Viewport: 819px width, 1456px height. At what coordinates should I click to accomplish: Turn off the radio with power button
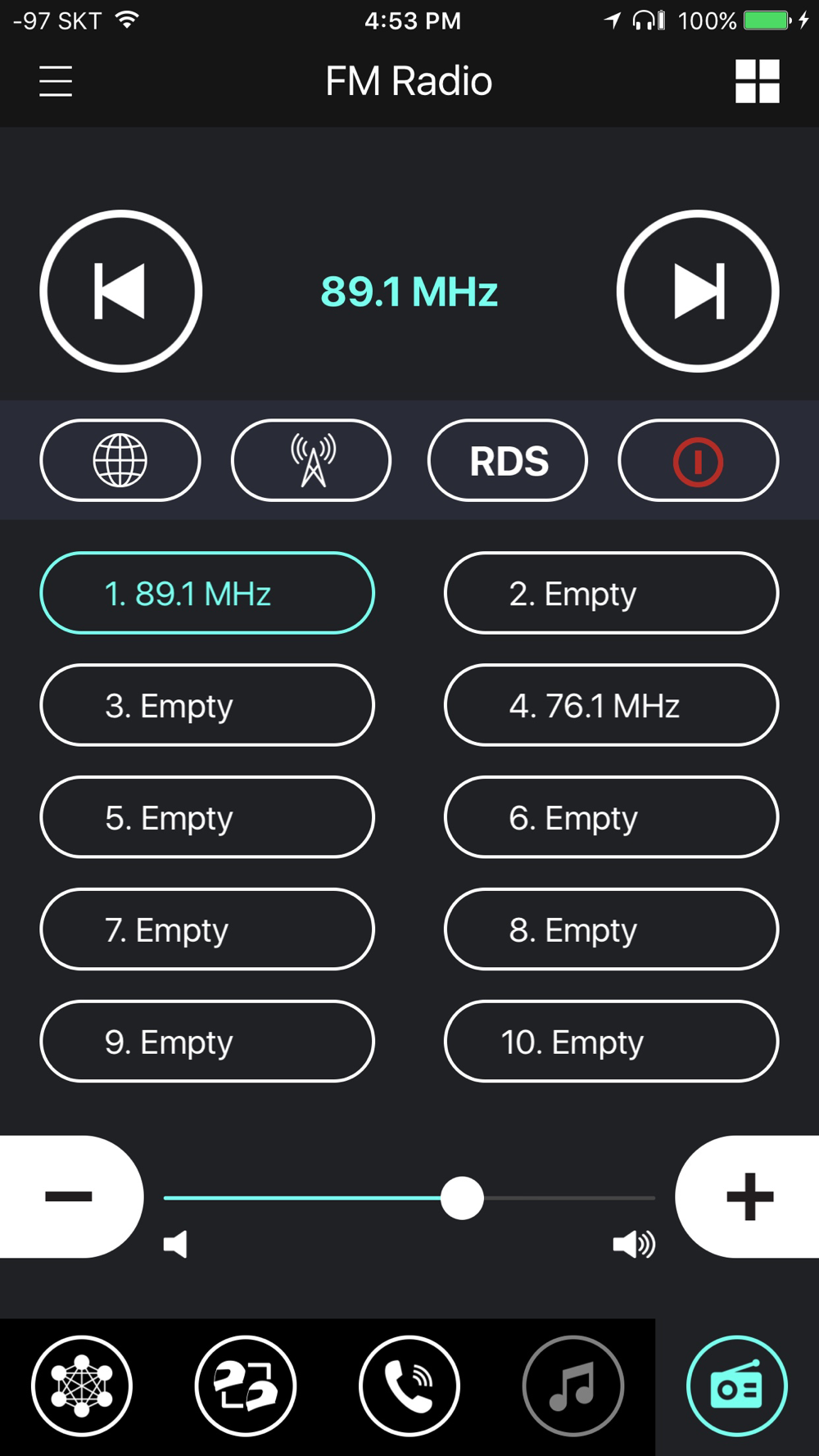point(699,460)
